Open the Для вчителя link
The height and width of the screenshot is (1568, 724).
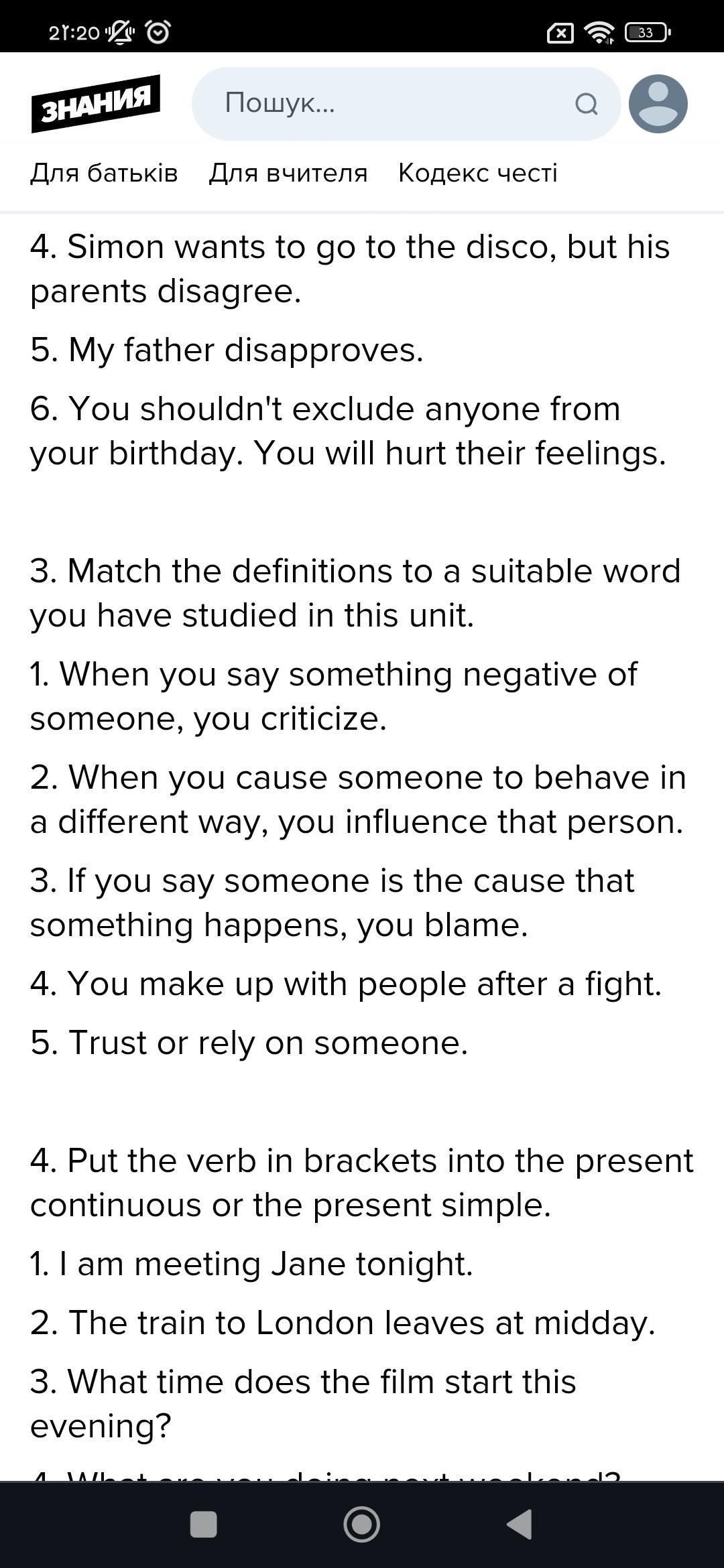click(288, 173)
